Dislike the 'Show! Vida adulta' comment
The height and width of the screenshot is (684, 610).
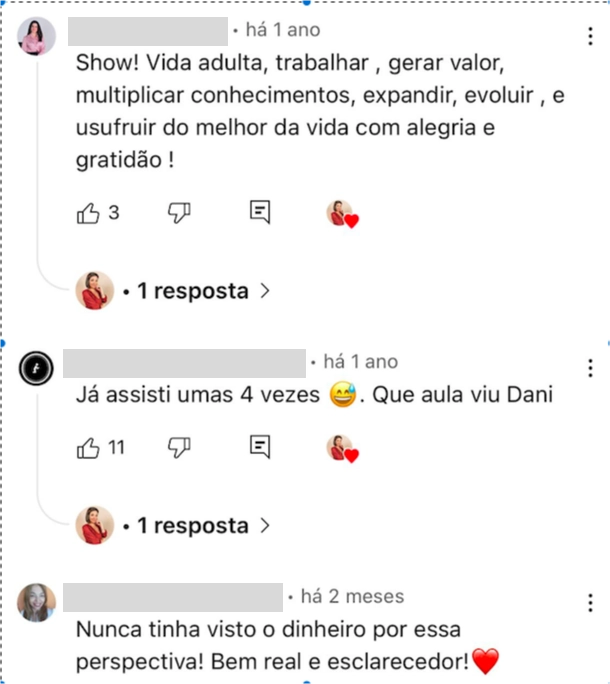tap(179, 212)
